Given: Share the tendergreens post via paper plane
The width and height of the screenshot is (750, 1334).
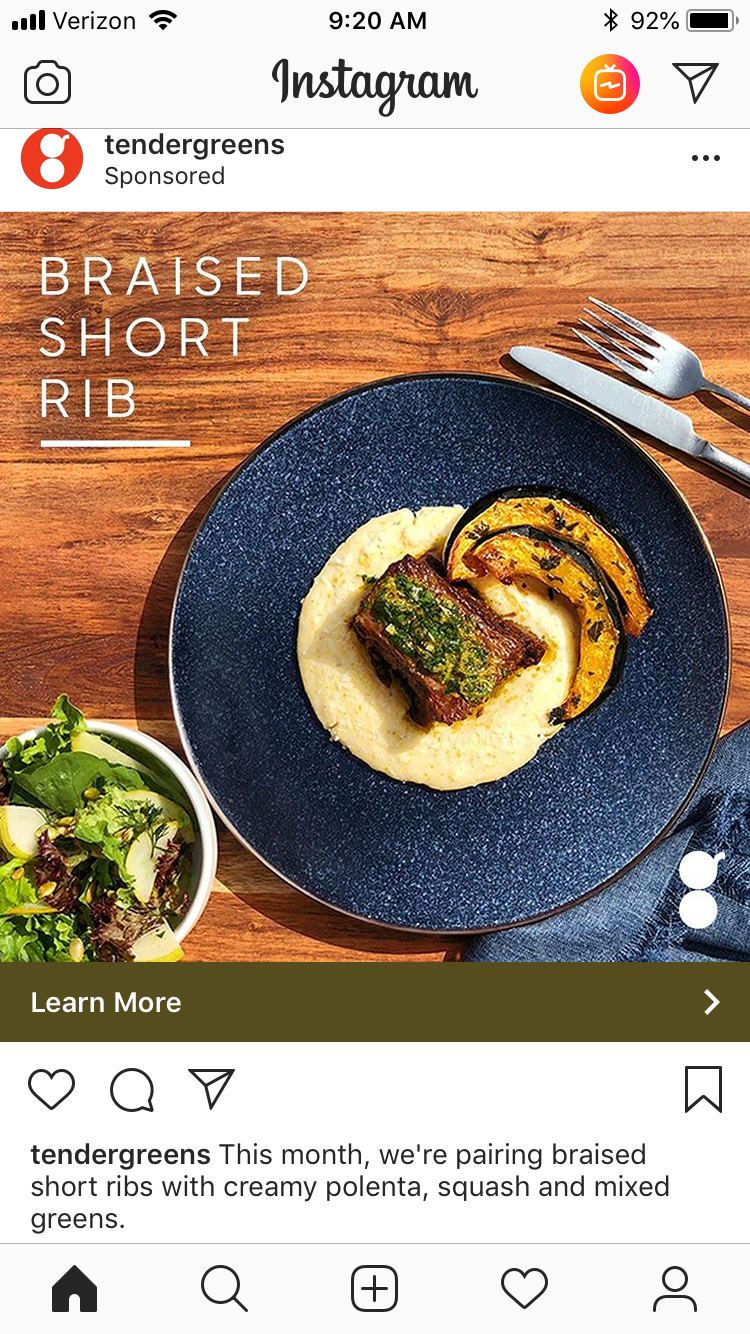Looking at the screenshot, I should coord(211,1088).
